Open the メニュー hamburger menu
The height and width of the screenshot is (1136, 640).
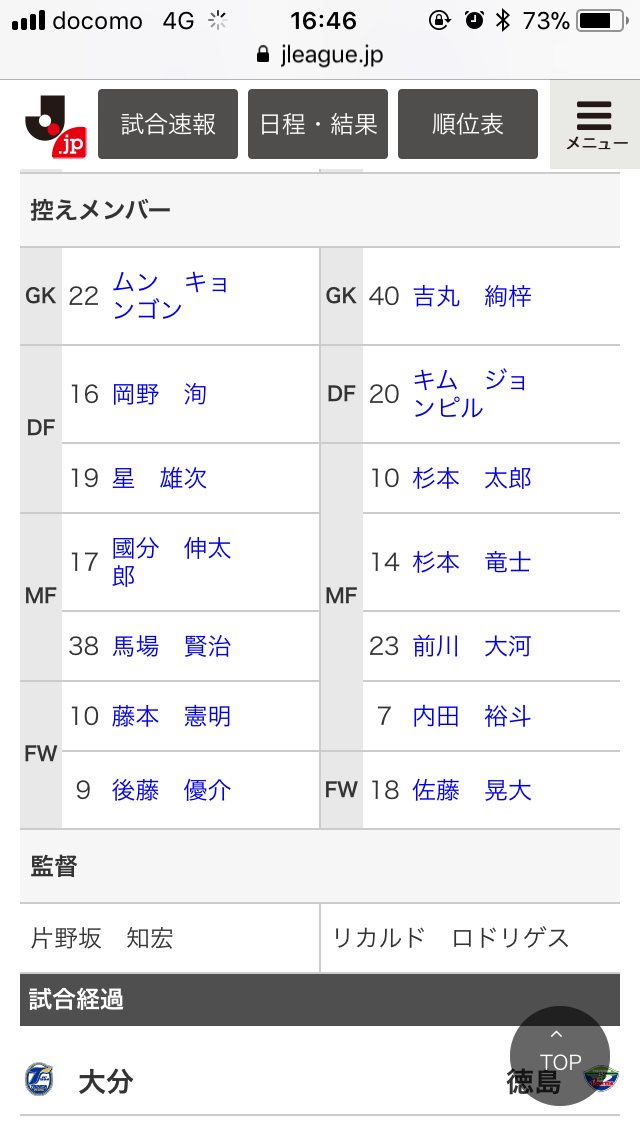tap(596, 124)
